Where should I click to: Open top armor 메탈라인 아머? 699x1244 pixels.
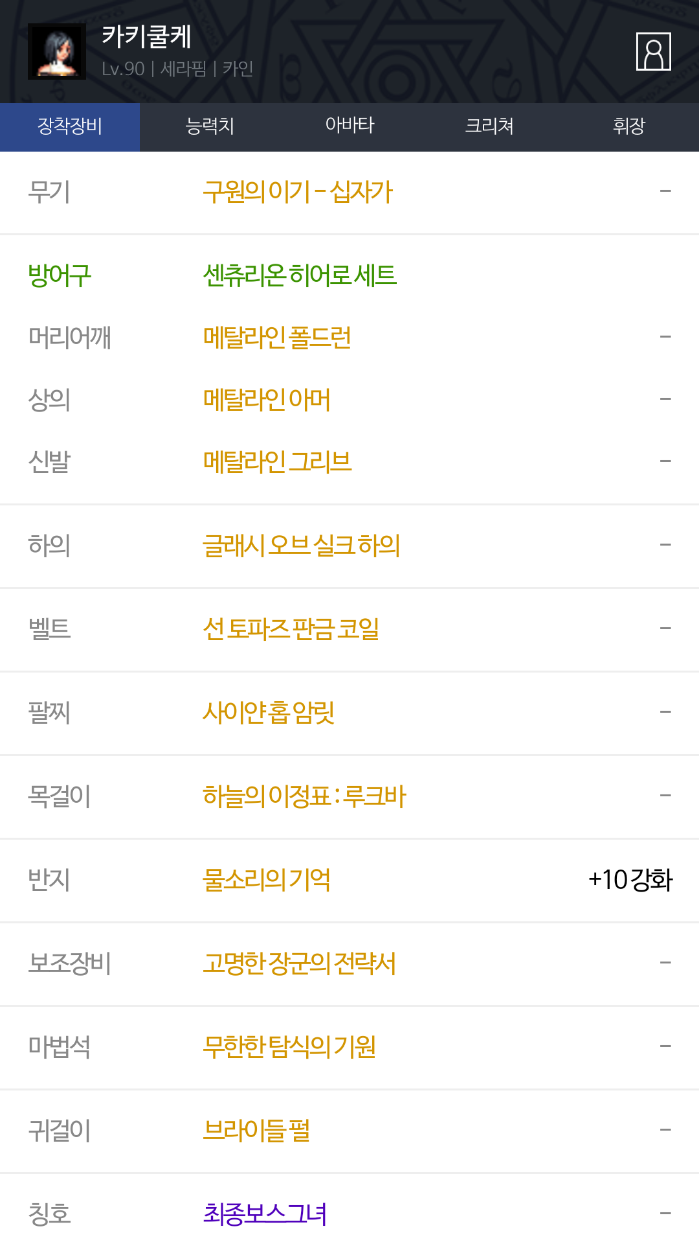click(266, 400)
